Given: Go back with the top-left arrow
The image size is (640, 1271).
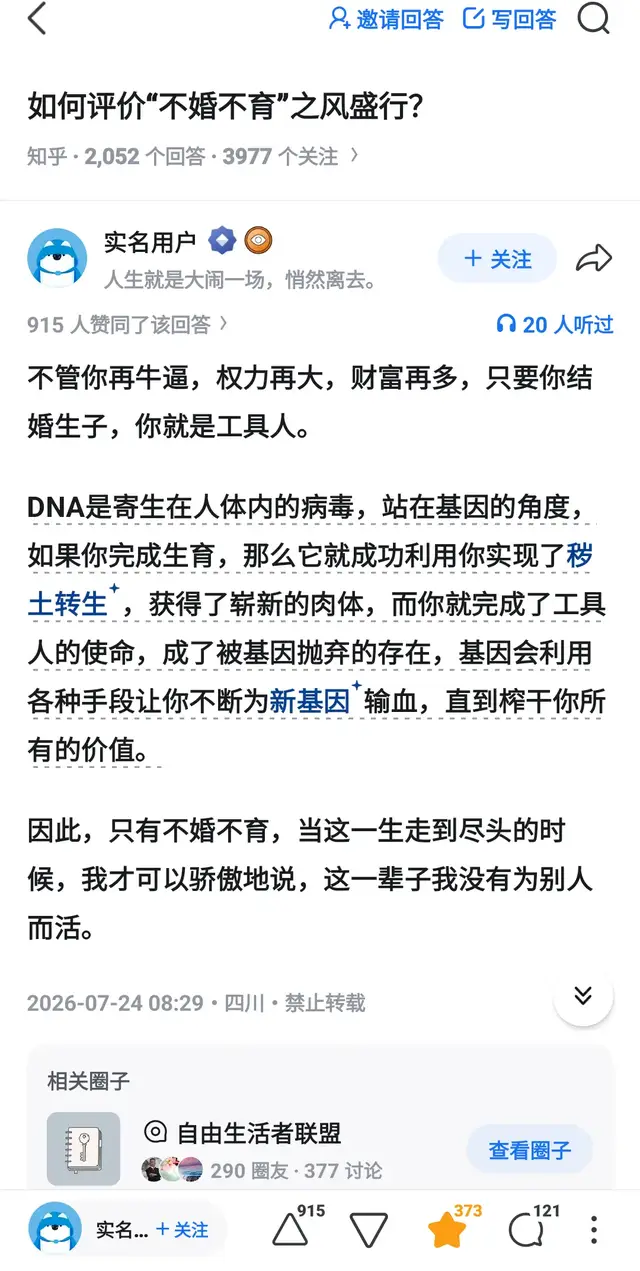Looking at the screenshot, I should [x=37, y=18].
